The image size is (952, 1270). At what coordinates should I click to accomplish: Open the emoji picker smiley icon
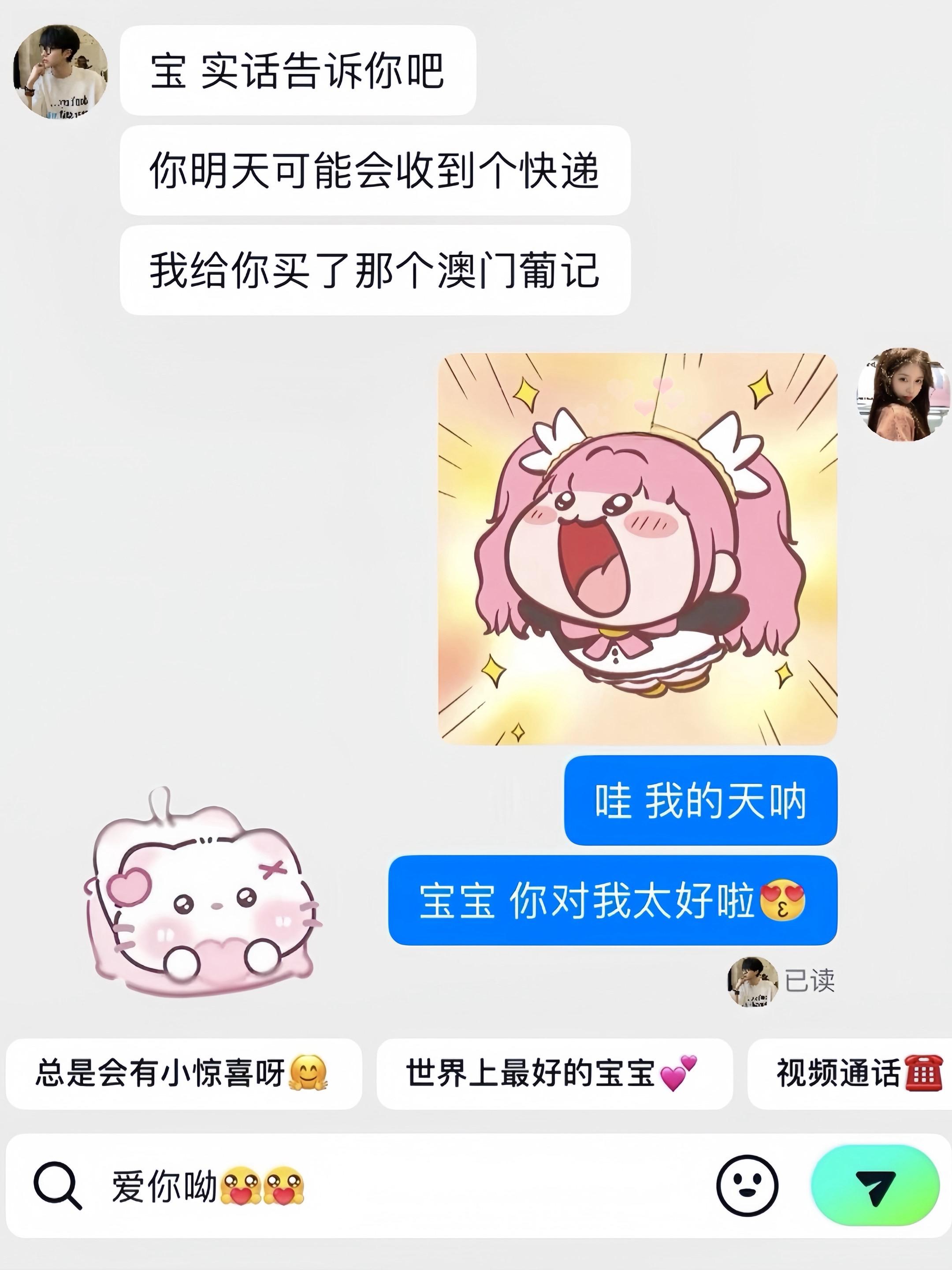pos(747,1186)
